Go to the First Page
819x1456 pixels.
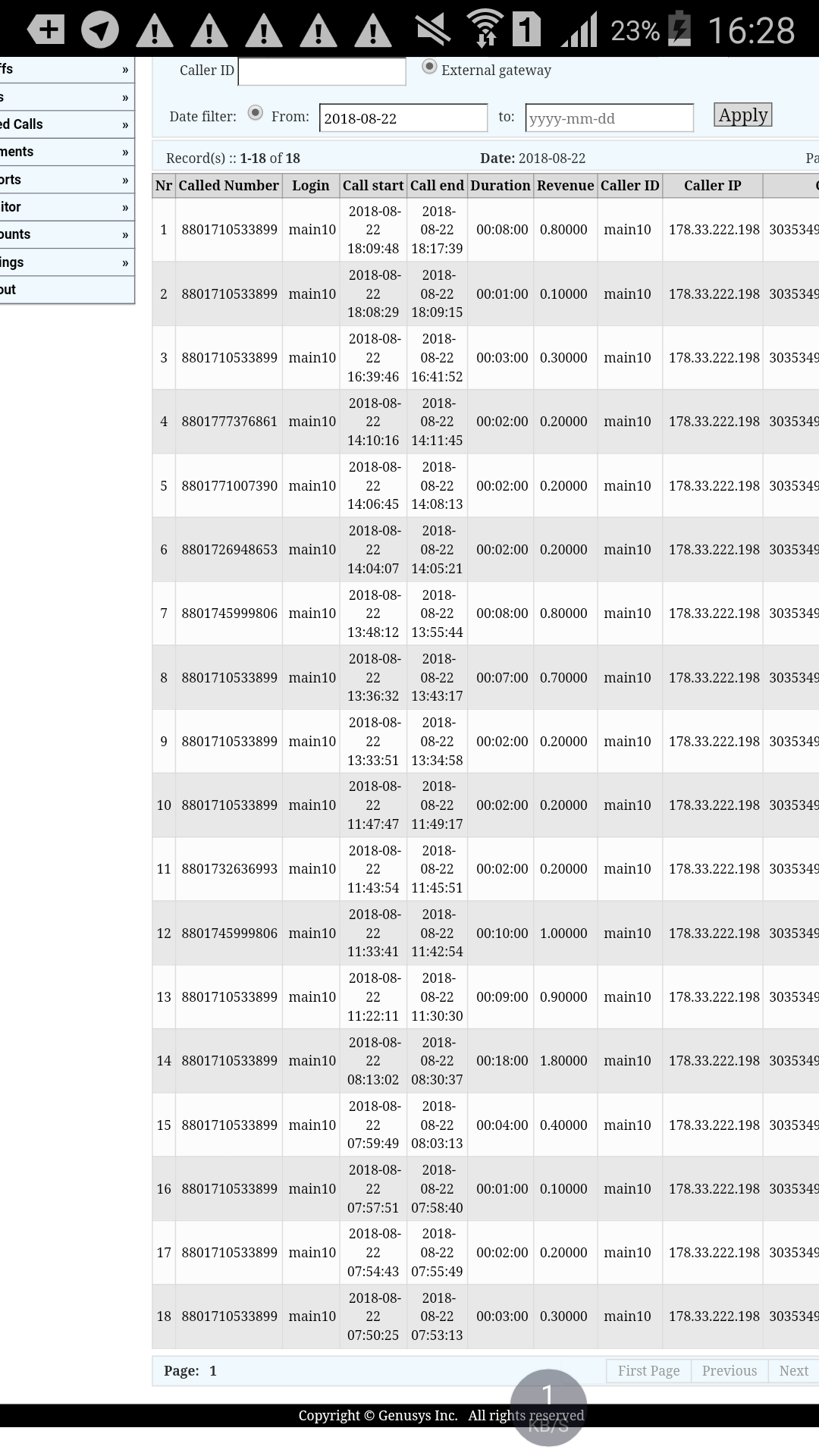tap(648, 1370)
